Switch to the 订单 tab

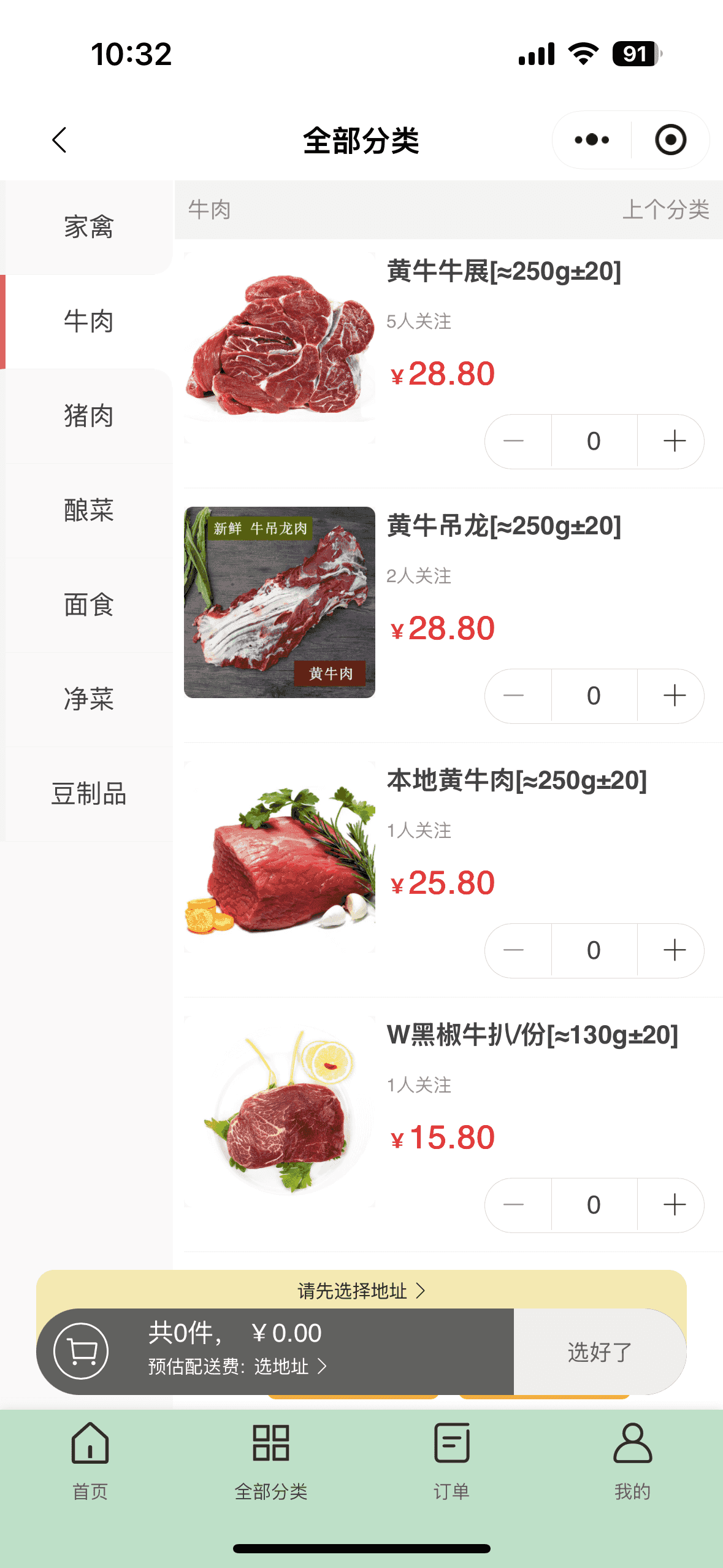(x=451, y=1461)
